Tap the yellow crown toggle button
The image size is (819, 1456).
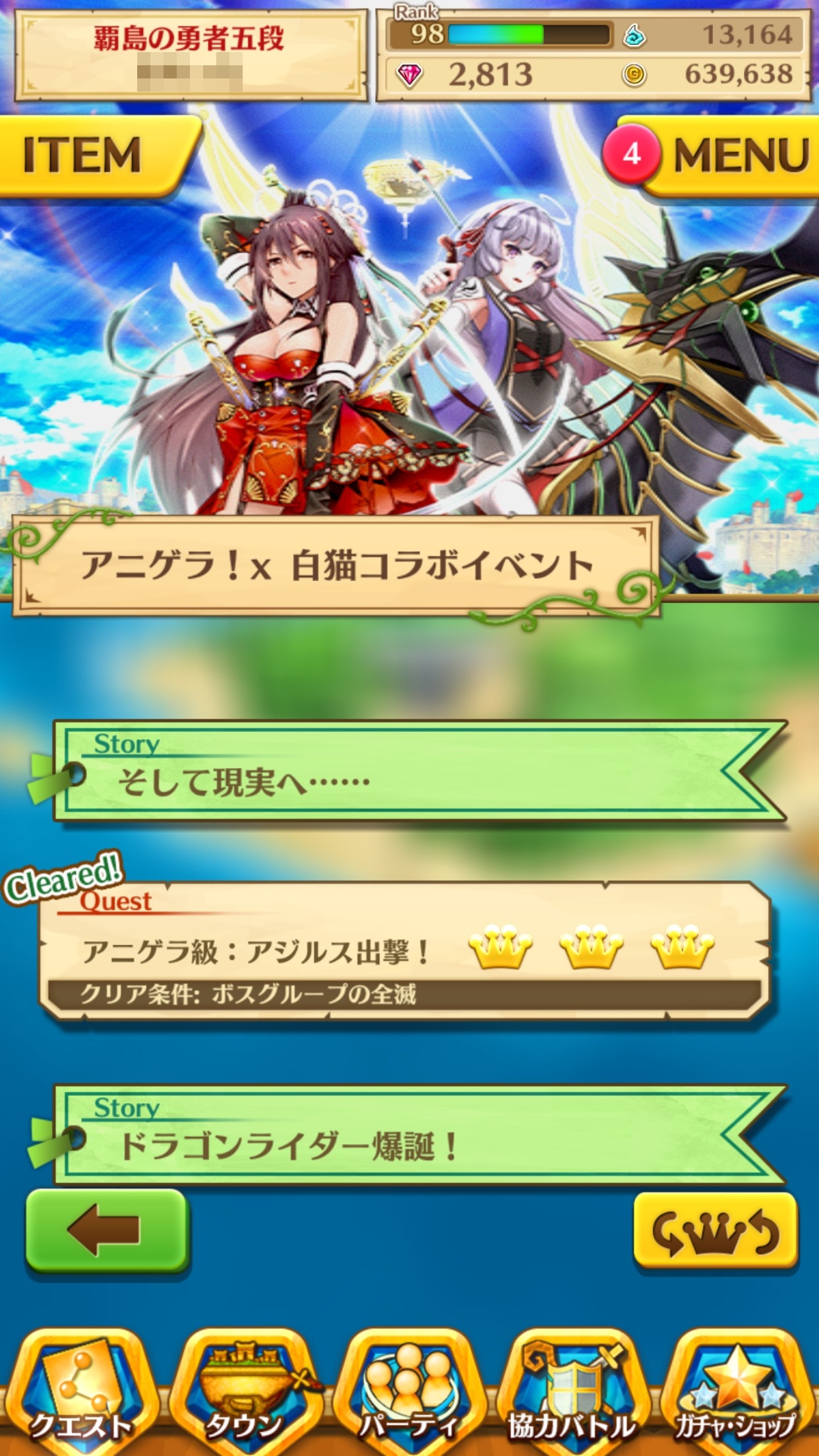[715, 1230]
